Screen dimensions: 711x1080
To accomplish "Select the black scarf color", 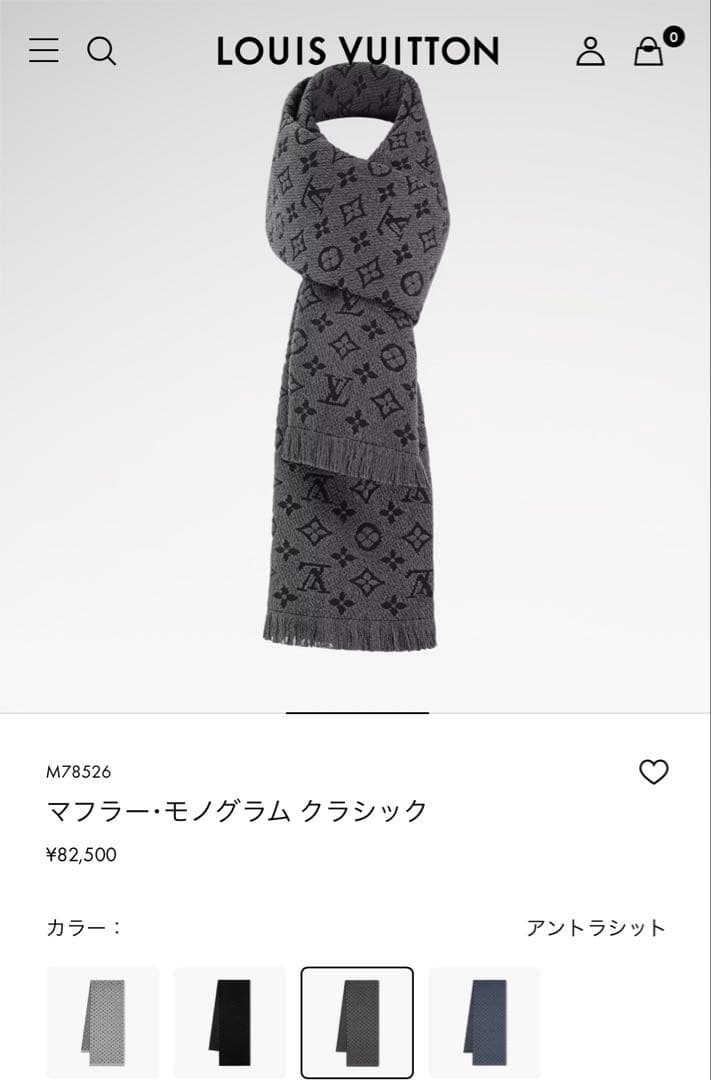I will [229, 1022].
